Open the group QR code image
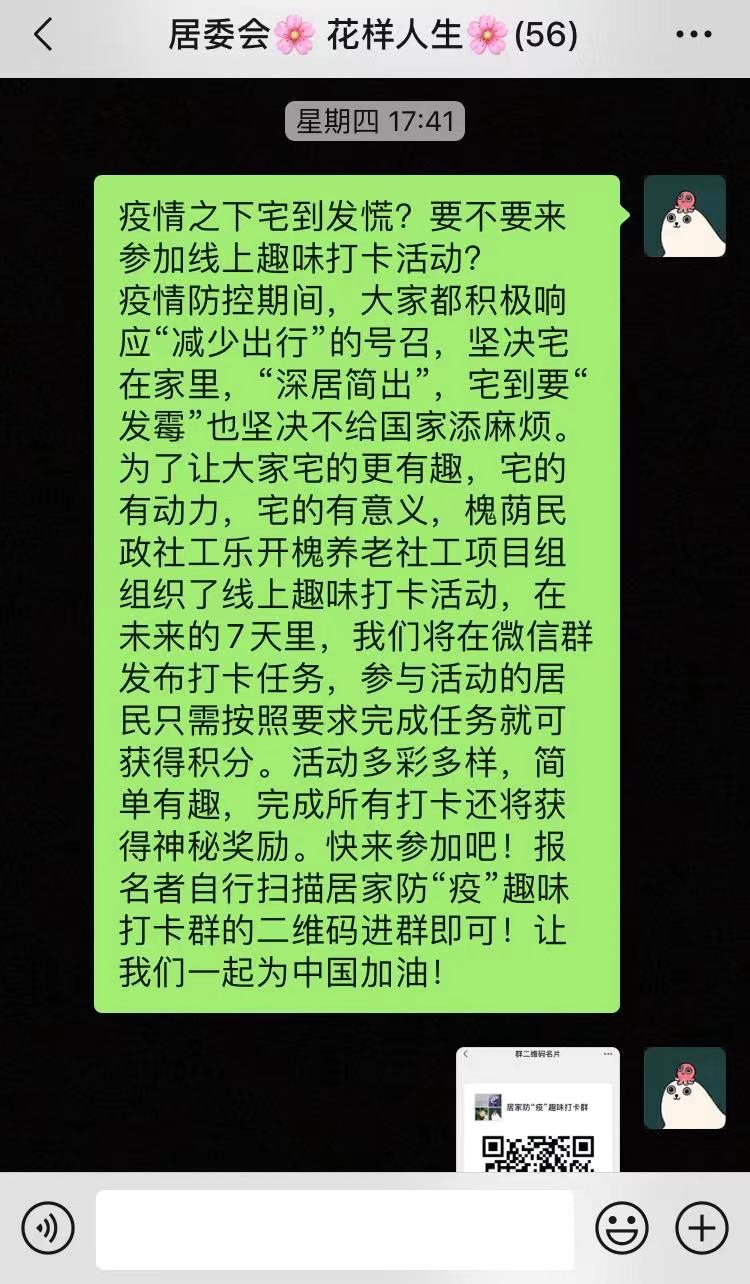750x1284 pixels. tap(538, 1110)
